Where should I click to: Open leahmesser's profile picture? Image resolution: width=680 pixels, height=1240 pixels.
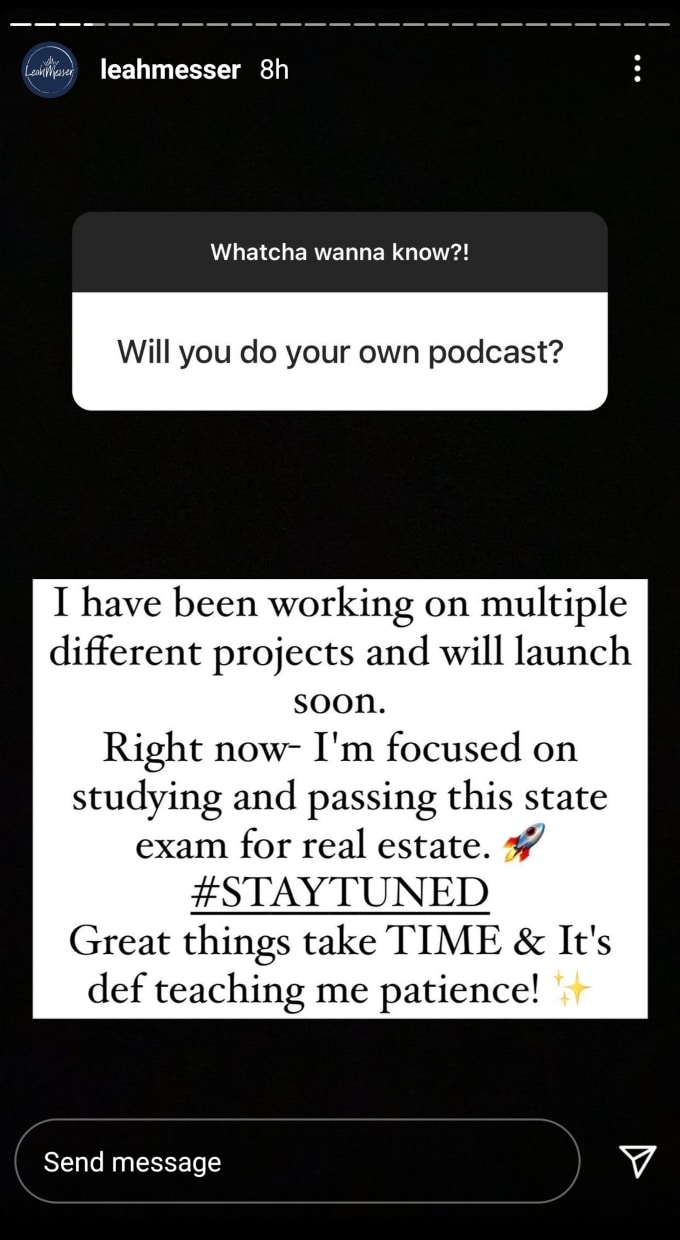[49, 70]
